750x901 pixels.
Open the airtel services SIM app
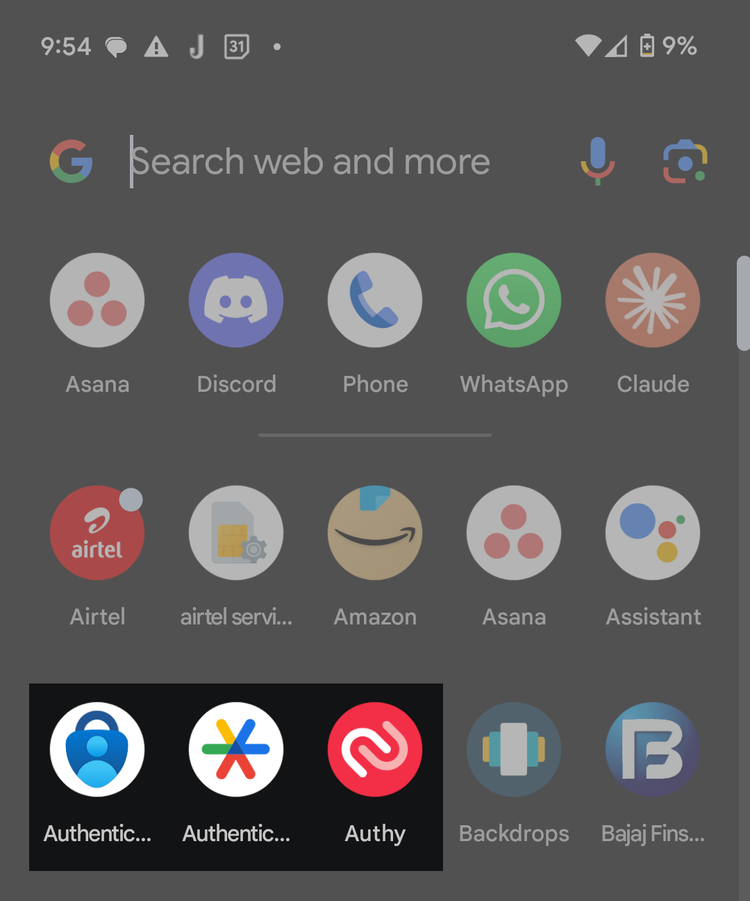(x=236, y=533)
